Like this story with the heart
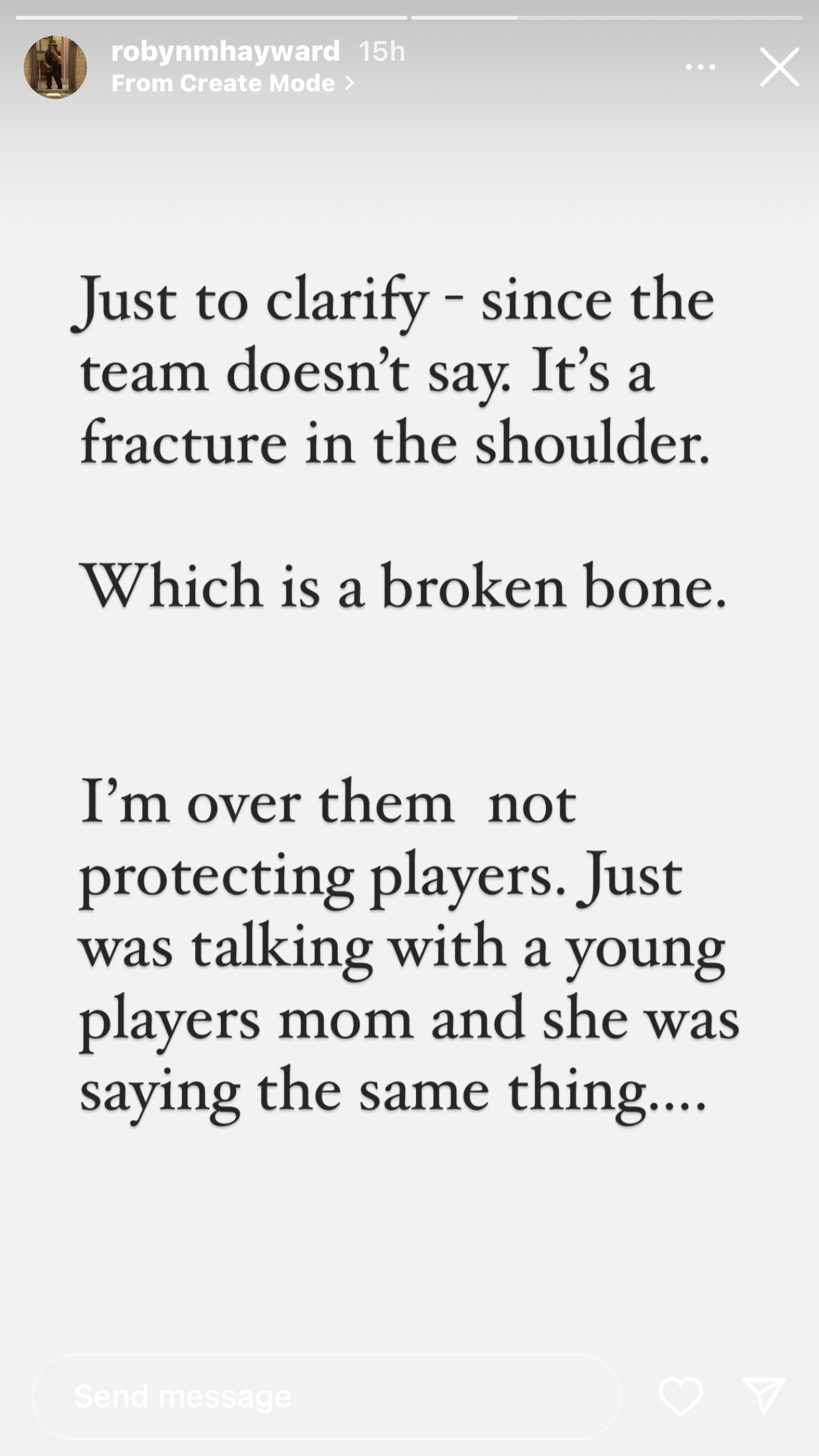This screenshot has width=819, height=1456. tap(681, 1395)
